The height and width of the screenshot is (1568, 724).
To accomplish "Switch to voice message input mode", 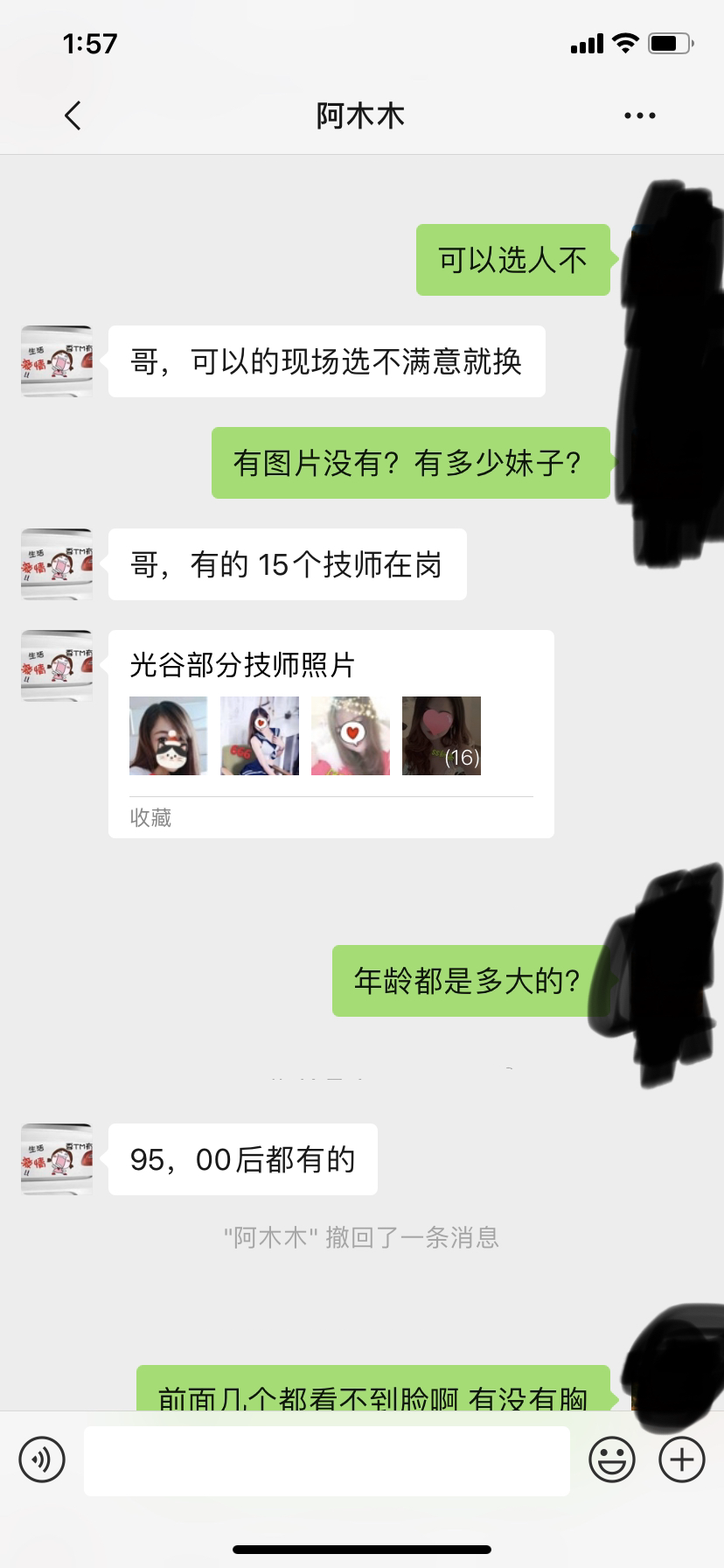I will [x=42, y=1459].
